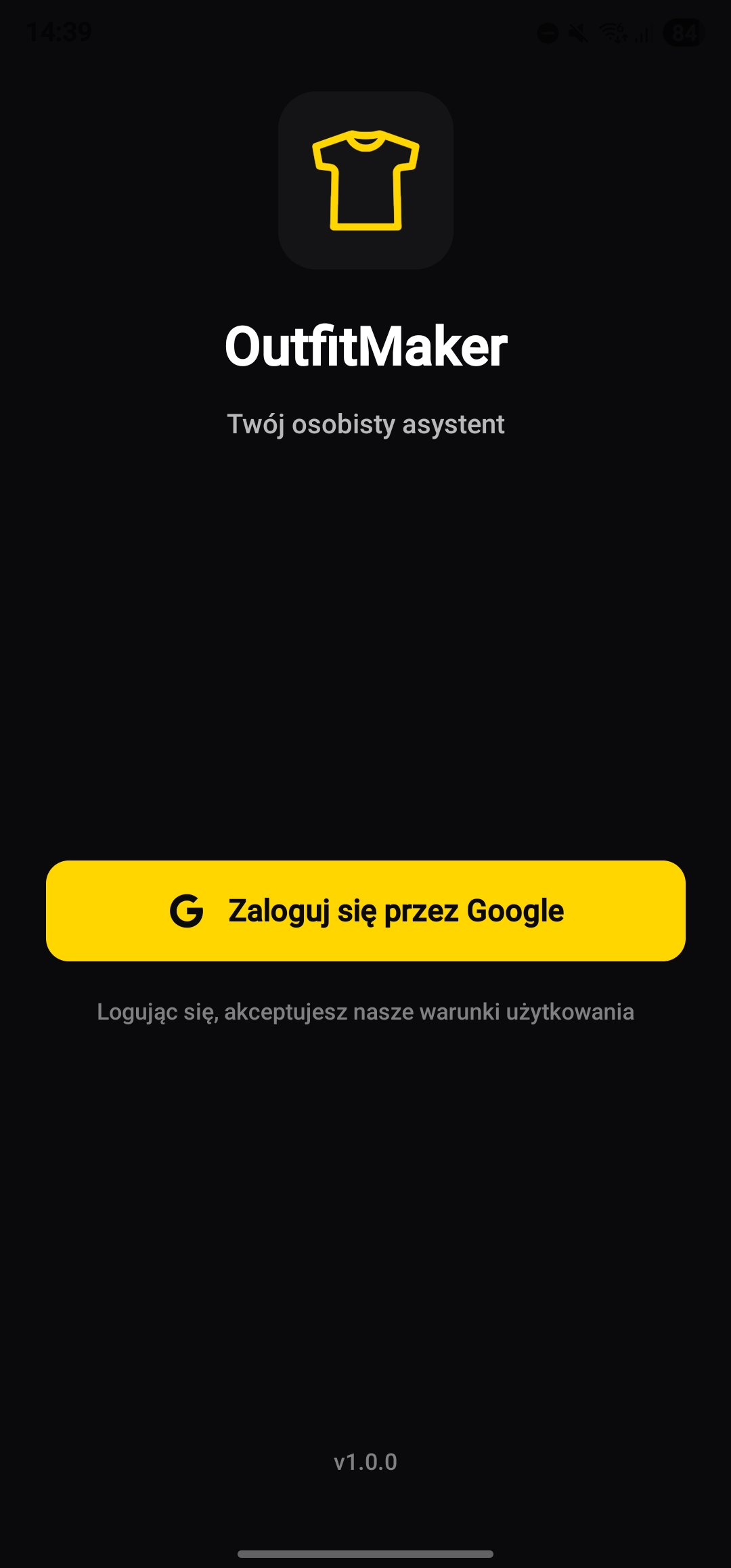Sign in with the Google button
This screenshot has height=1568, width=731.
tap(365, 911)
